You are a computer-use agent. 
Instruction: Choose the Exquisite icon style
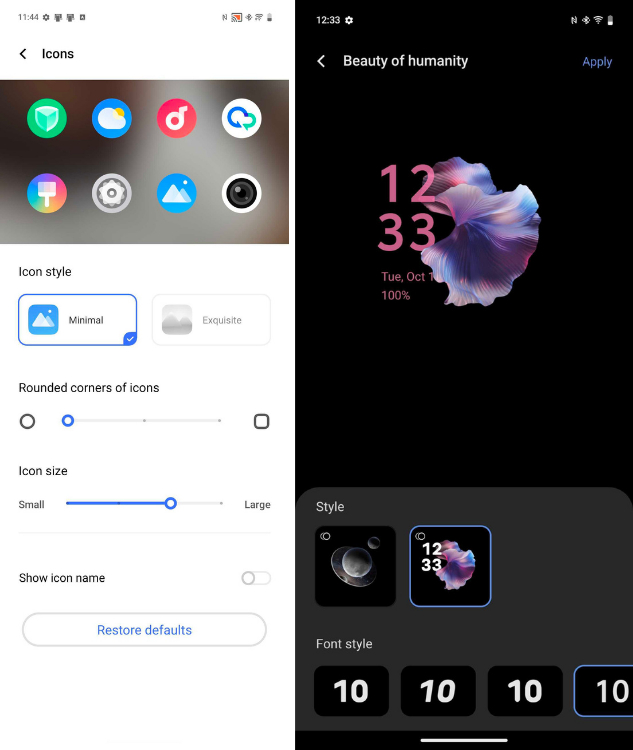211,320
